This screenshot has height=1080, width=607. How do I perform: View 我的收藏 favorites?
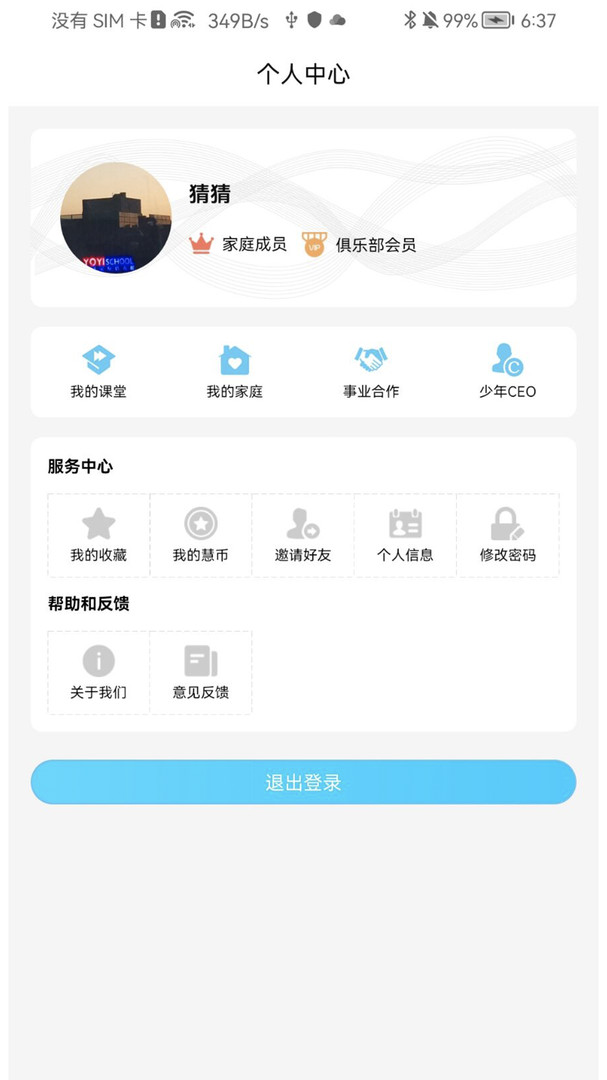point(98,535)
